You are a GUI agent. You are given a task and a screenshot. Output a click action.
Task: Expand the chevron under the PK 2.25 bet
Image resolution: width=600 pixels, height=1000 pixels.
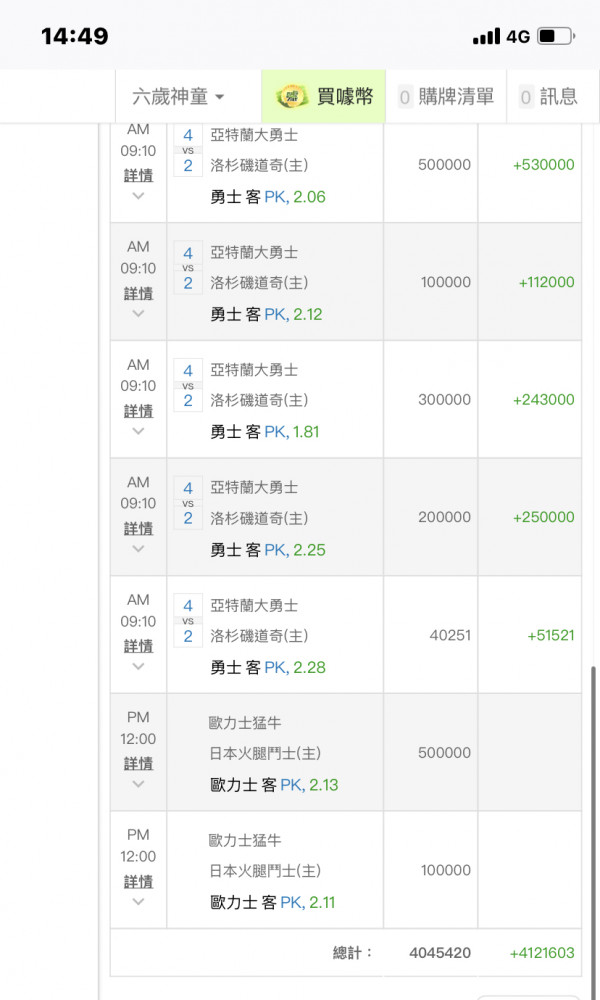tap(138, 548)
